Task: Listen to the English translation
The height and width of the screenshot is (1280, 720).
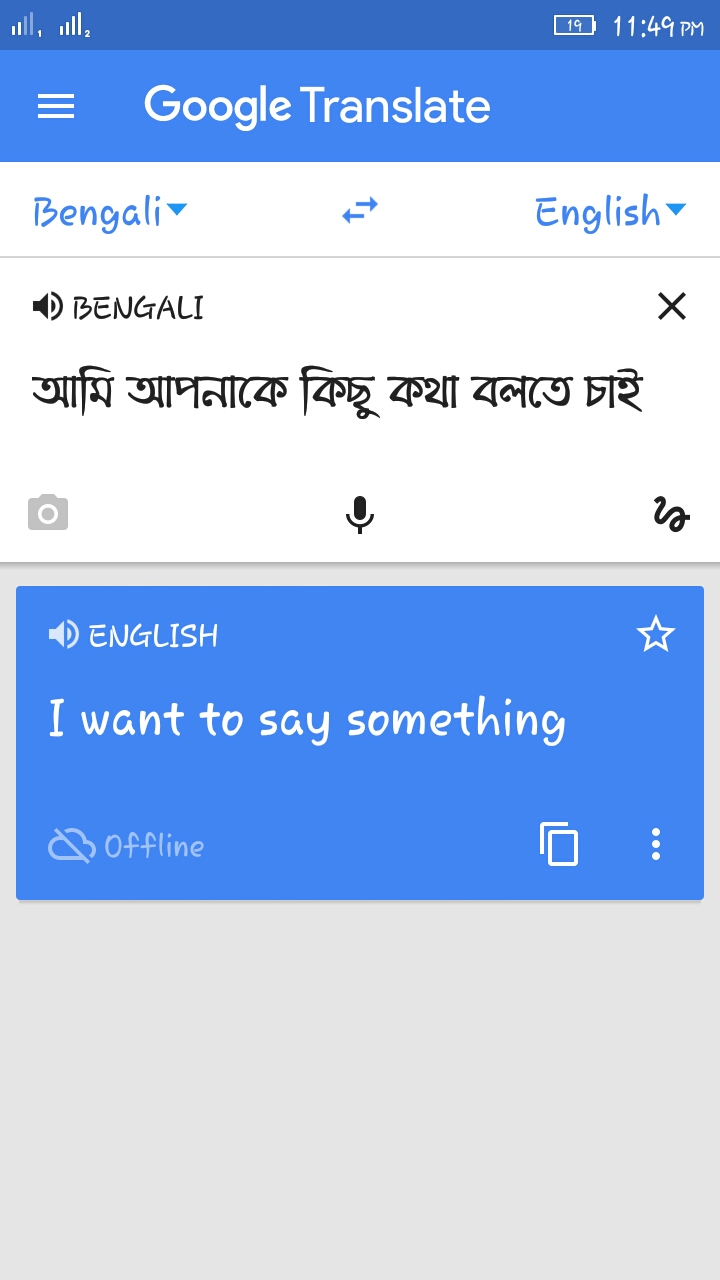Action: click(x=63, y=634)
